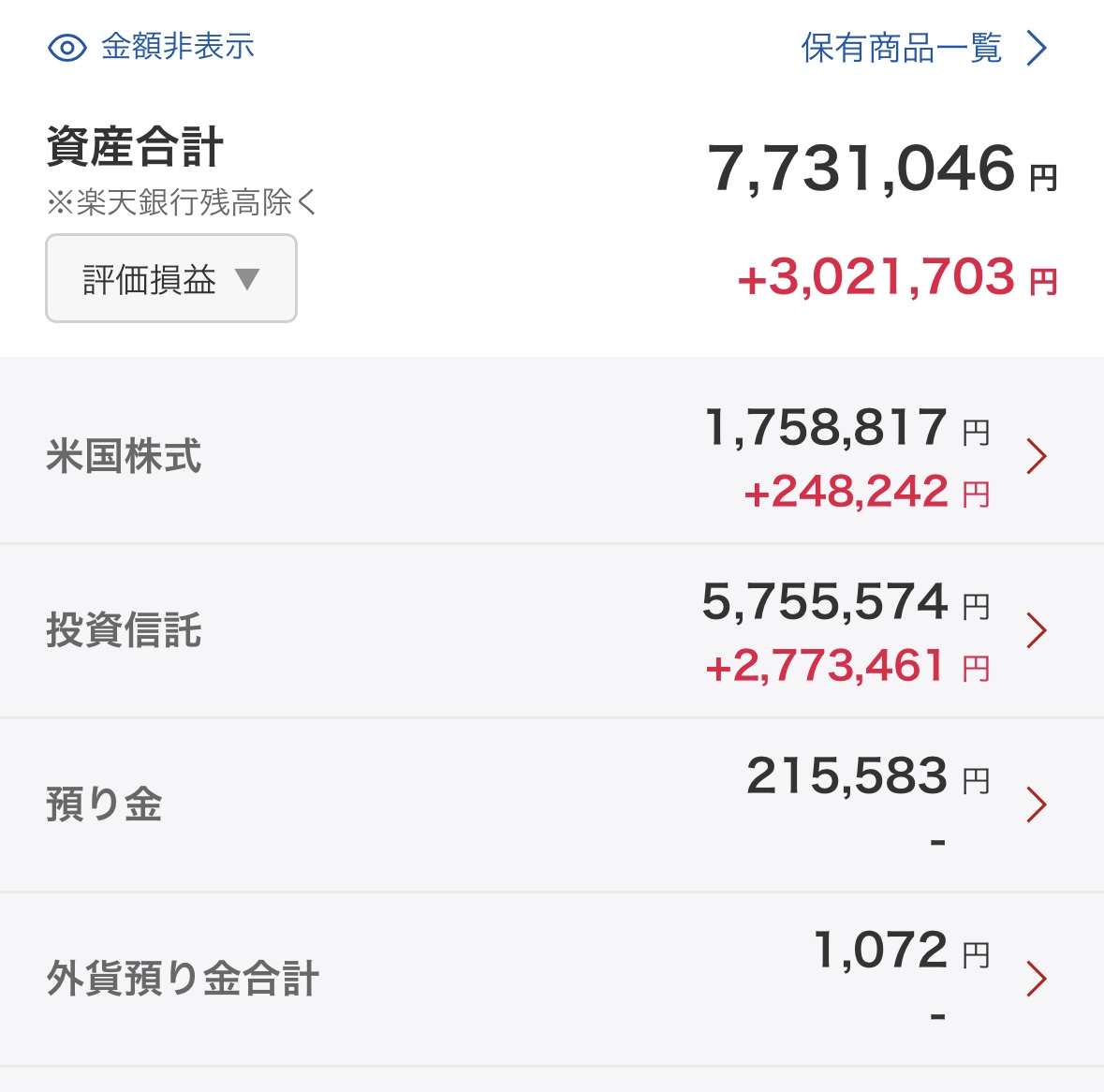Open 米国株式 holdings row
This screenshot has width=1104, height=1092.
click(552, 456)
